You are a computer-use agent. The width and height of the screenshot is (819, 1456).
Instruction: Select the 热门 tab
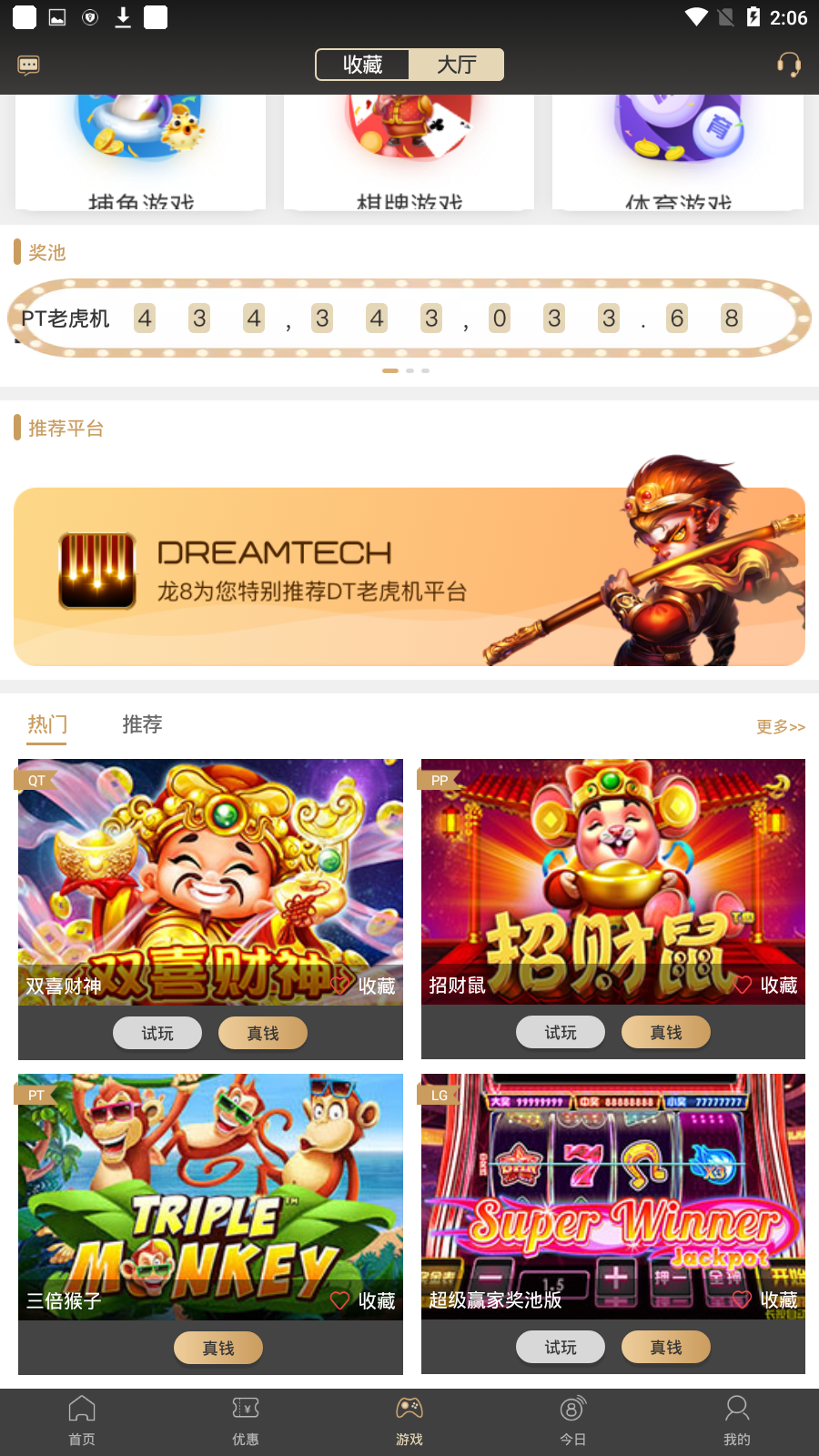(47, 724)
